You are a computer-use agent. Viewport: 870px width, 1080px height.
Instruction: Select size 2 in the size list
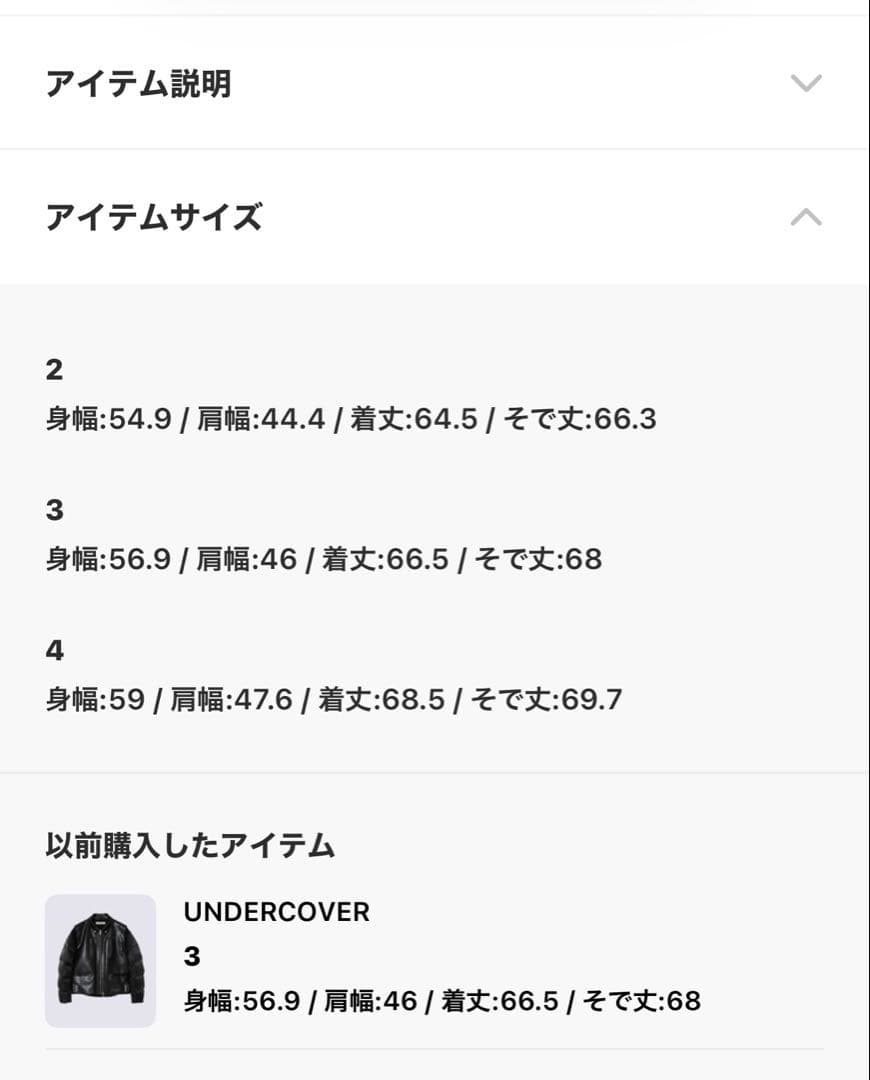pos(54,369)
